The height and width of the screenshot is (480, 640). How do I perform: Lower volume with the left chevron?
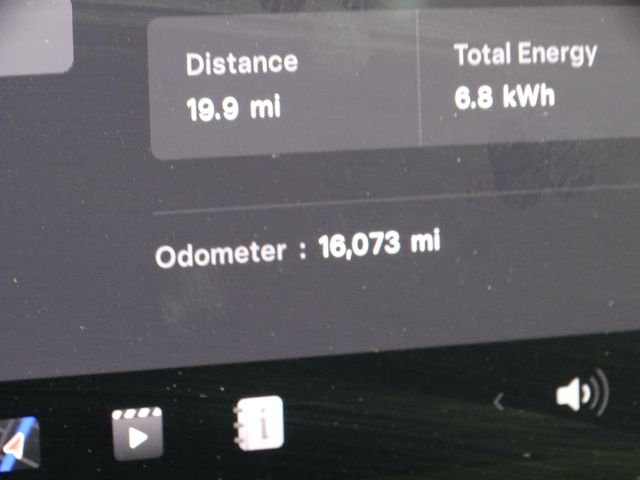click(x=500, y=402)
